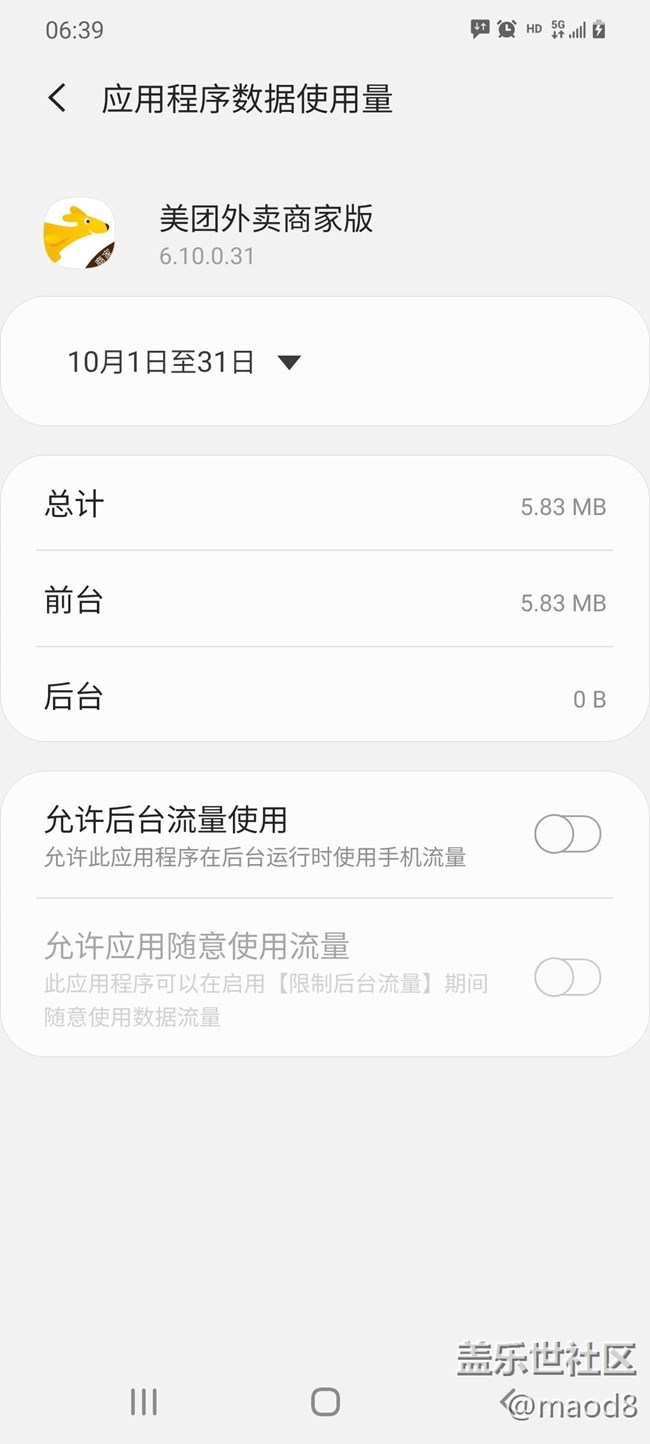Open the 10月1日至31日 date range dropdown

185,362
